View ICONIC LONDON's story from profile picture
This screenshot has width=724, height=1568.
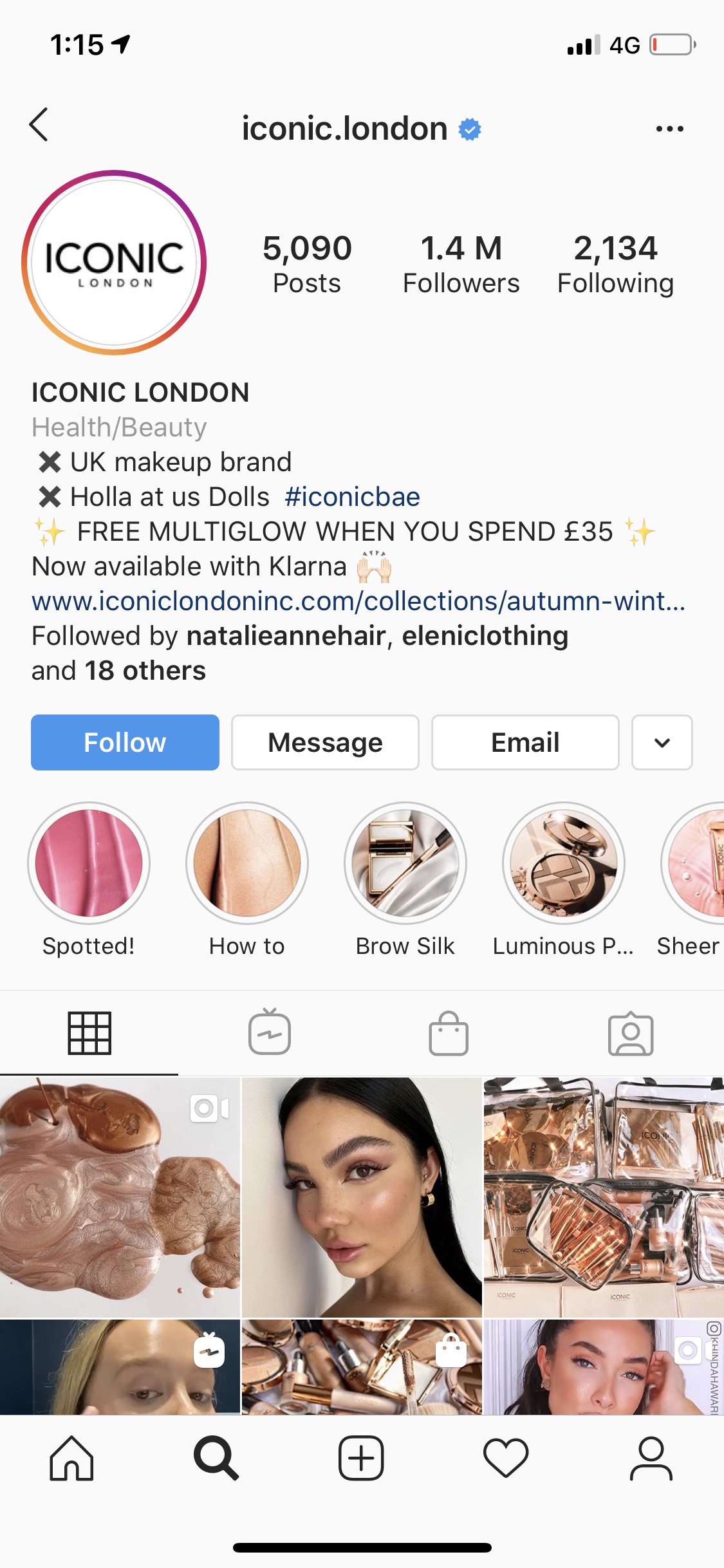click(114, 263)
